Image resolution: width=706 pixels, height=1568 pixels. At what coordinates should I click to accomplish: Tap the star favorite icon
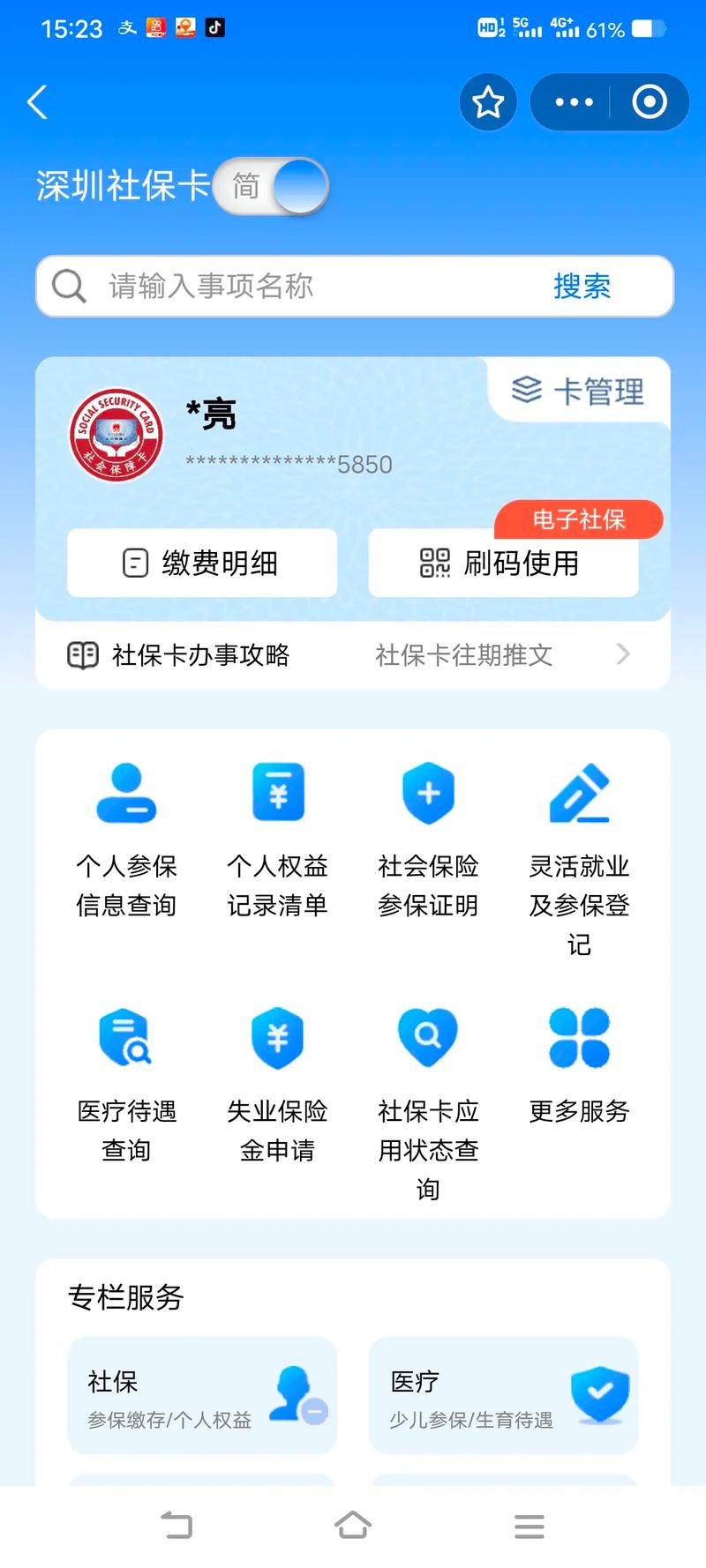pos(488,102)
